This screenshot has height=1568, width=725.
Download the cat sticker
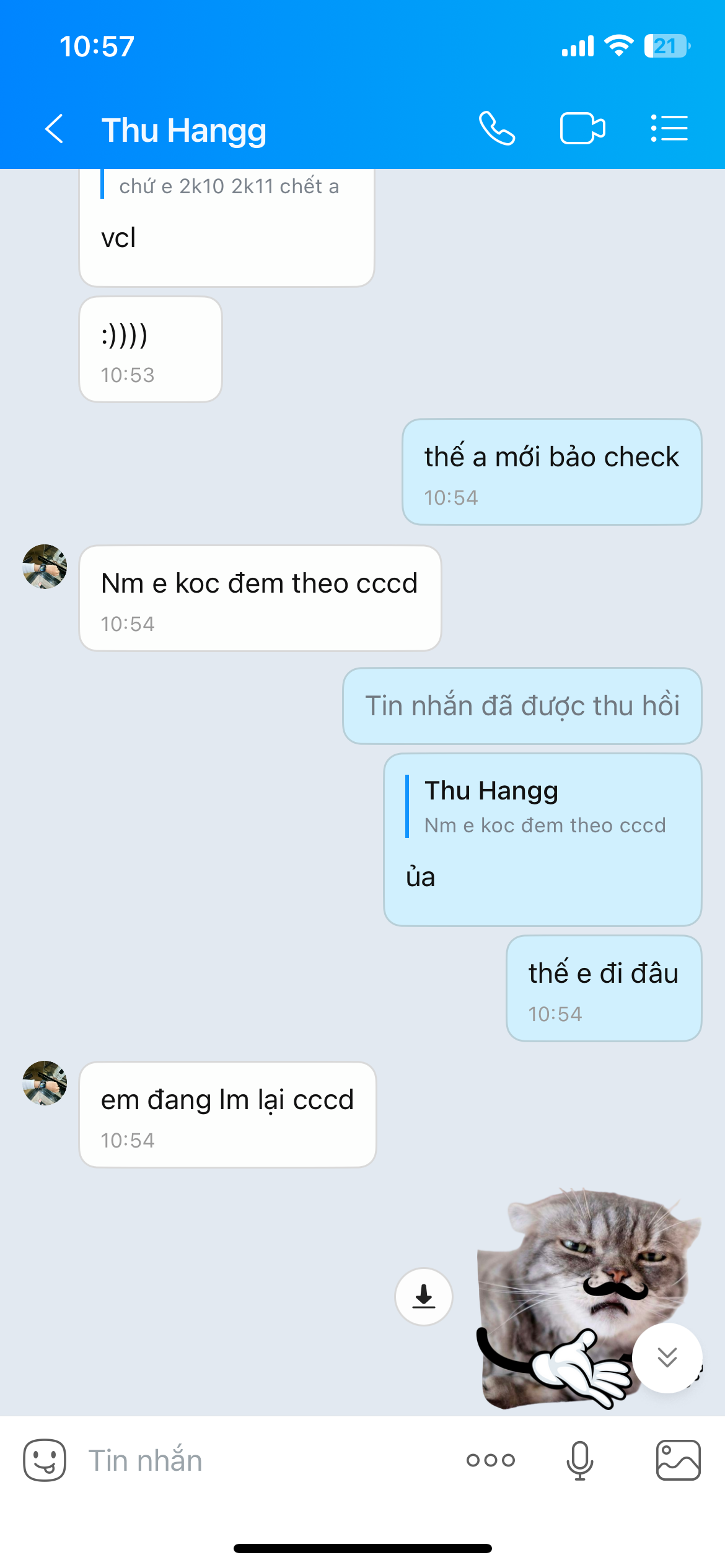coord(424,1296)
